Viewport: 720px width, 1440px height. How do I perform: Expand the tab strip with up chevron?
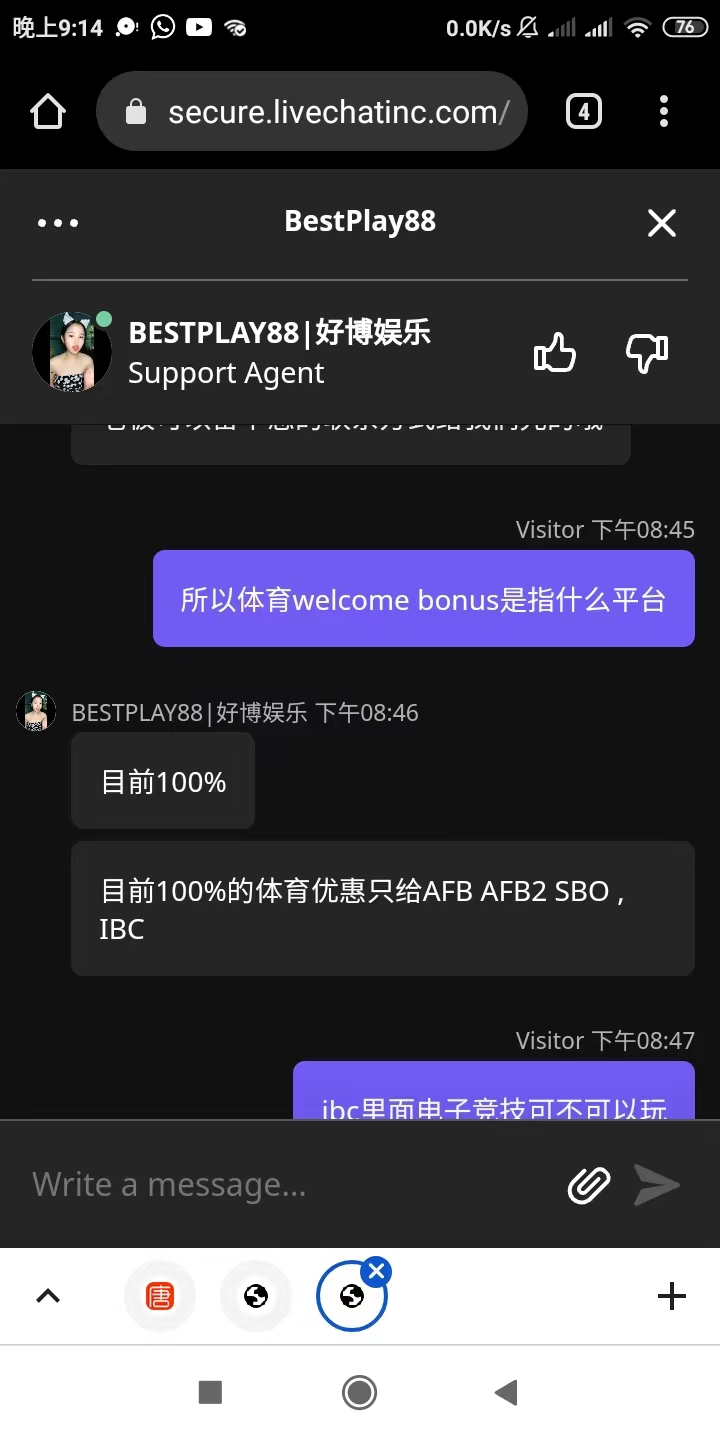[48, 1296]
